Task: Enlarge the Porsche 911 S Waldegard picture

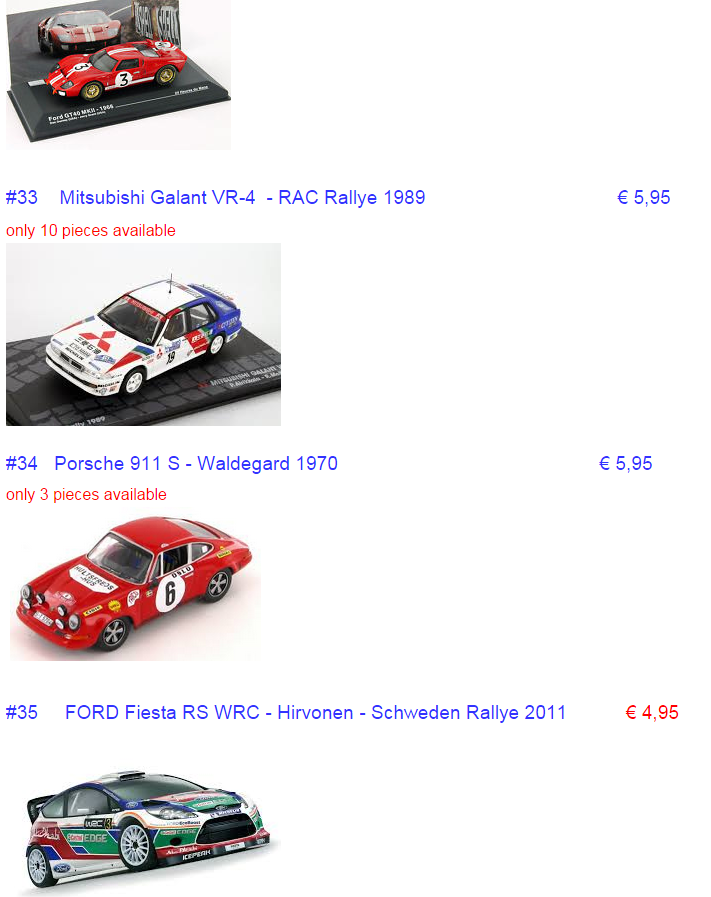Action: point(135,585)
